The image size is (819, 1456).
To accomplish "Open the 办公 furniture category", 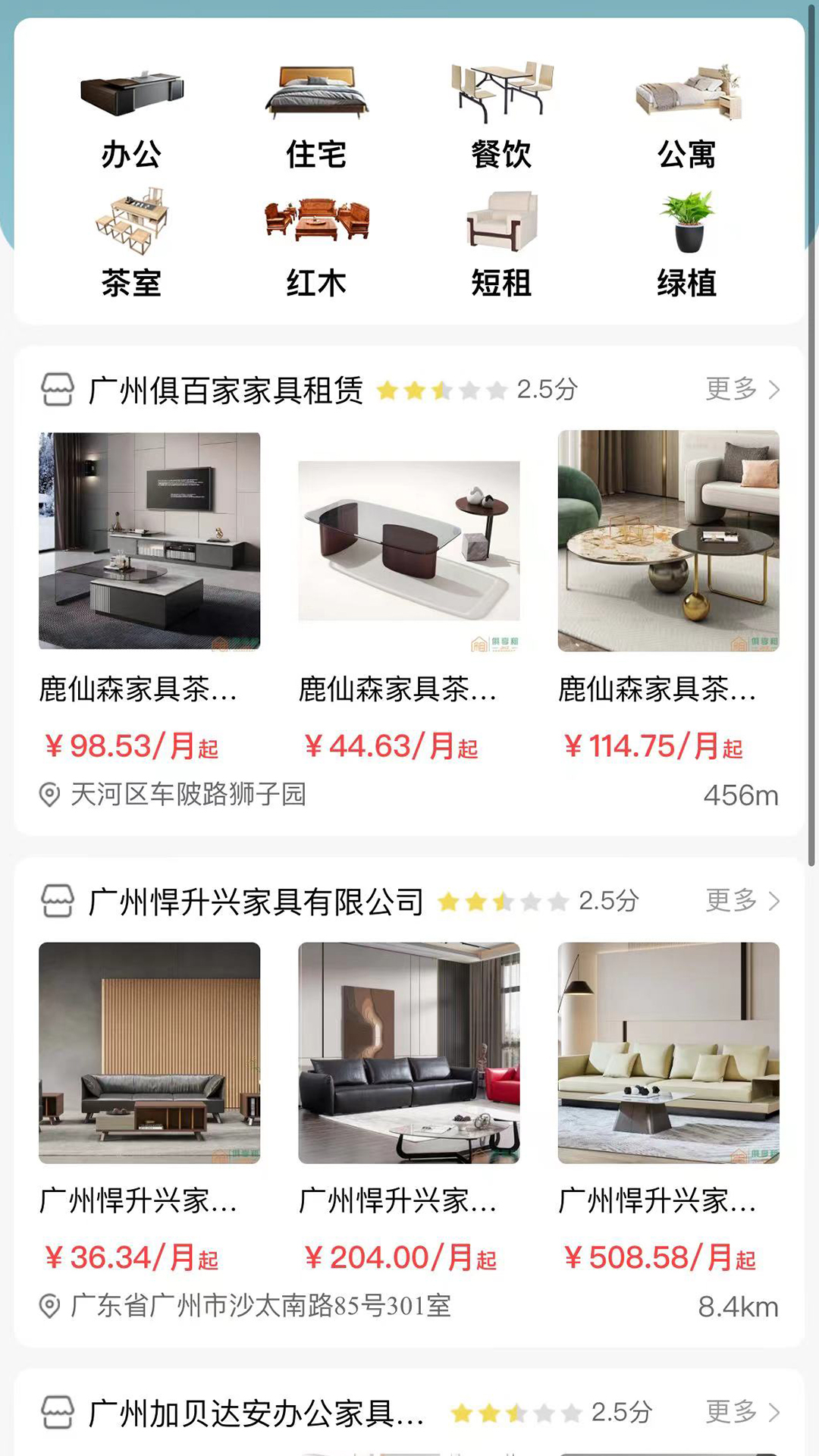I will (131, 119).
